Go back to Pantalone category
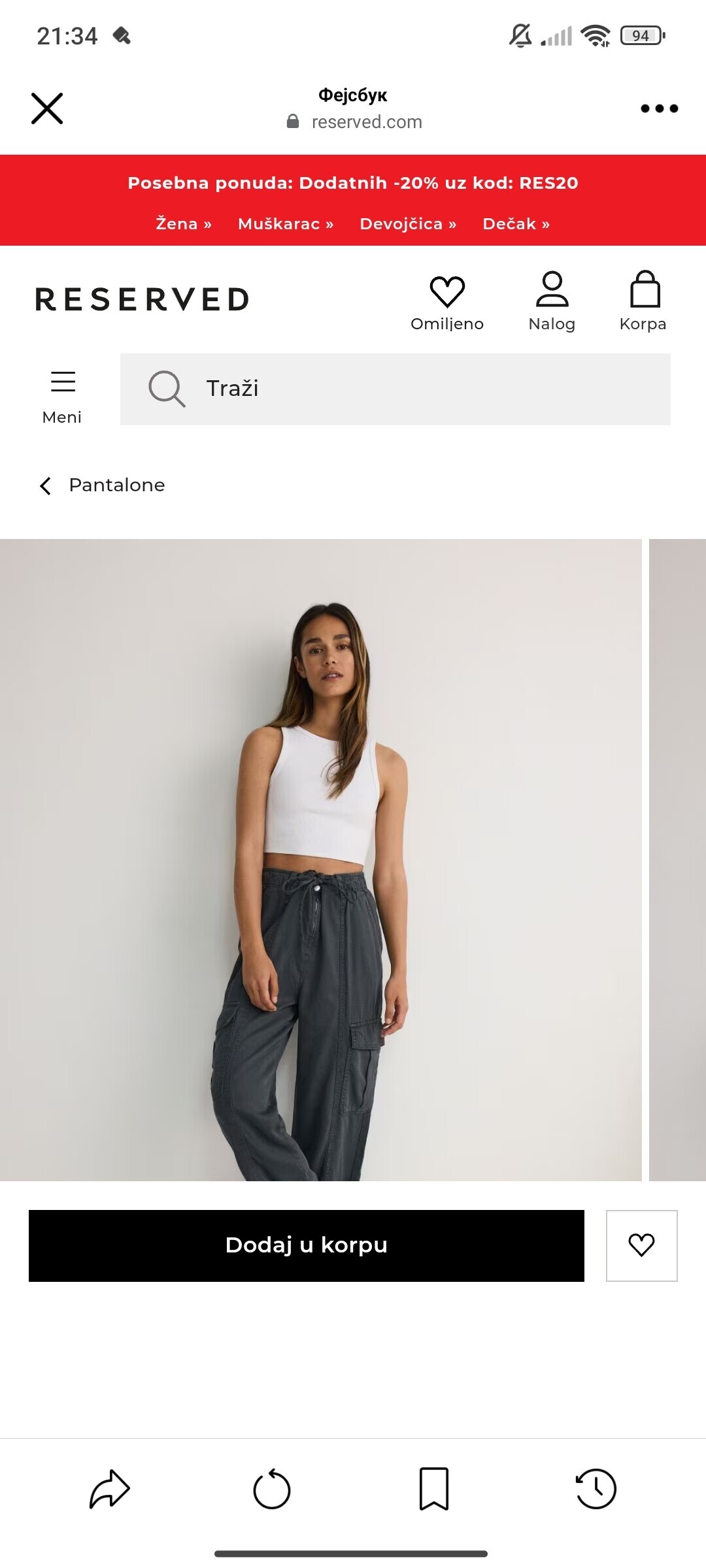This screenshot has width=706, height=1568. [x=103, y=485]
